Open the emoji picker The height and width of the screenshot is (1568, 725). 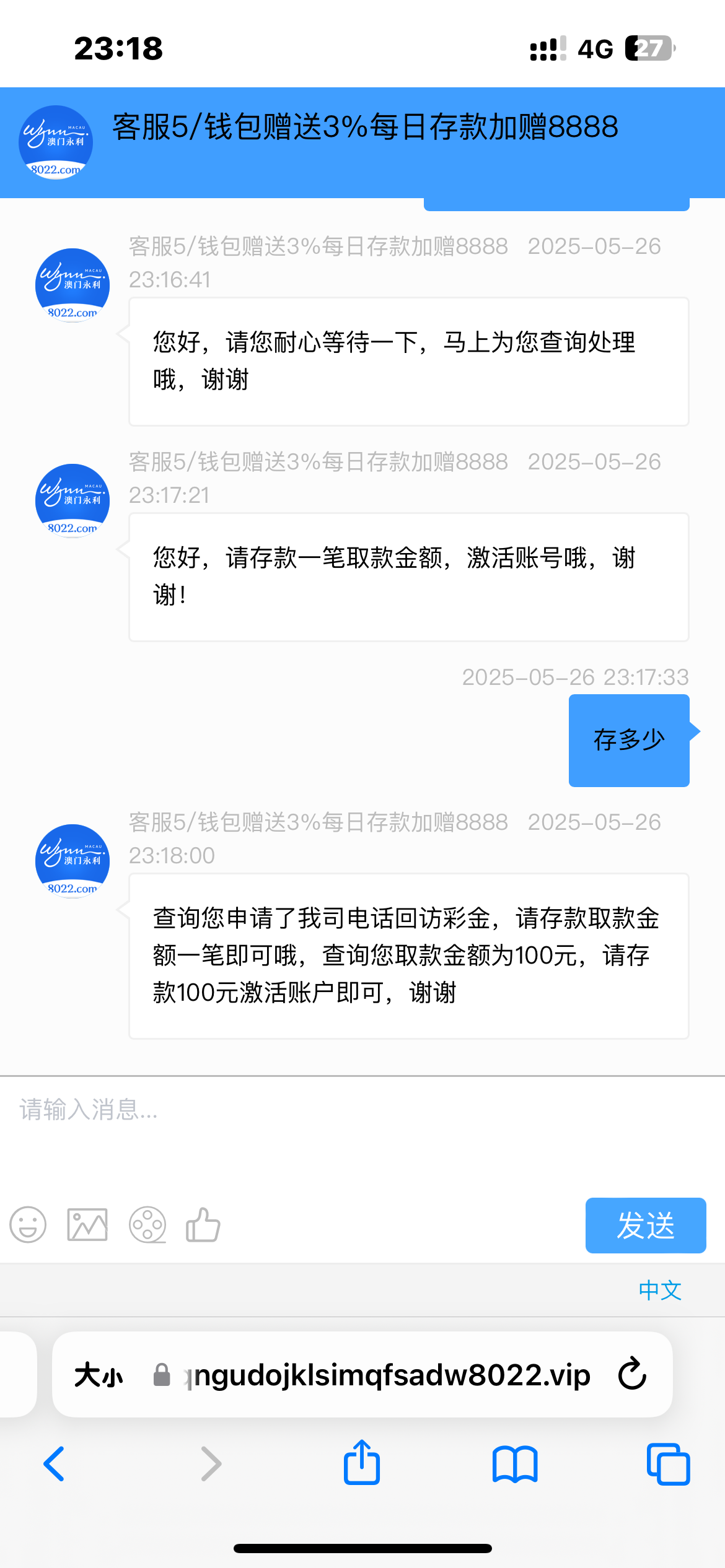coord(28,1225)
